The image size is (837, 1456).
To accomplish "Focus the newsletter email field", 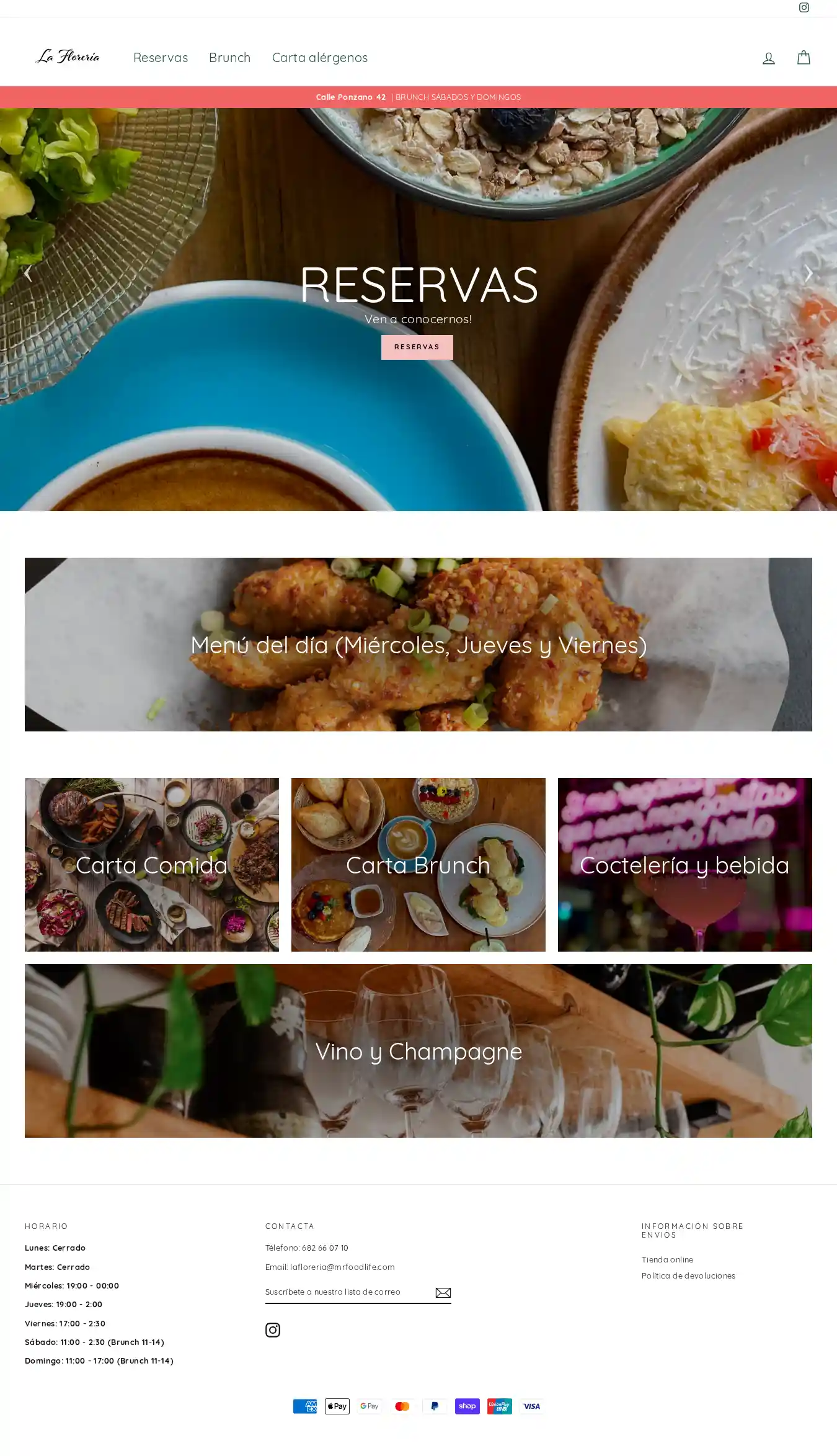I will 345,1292.
